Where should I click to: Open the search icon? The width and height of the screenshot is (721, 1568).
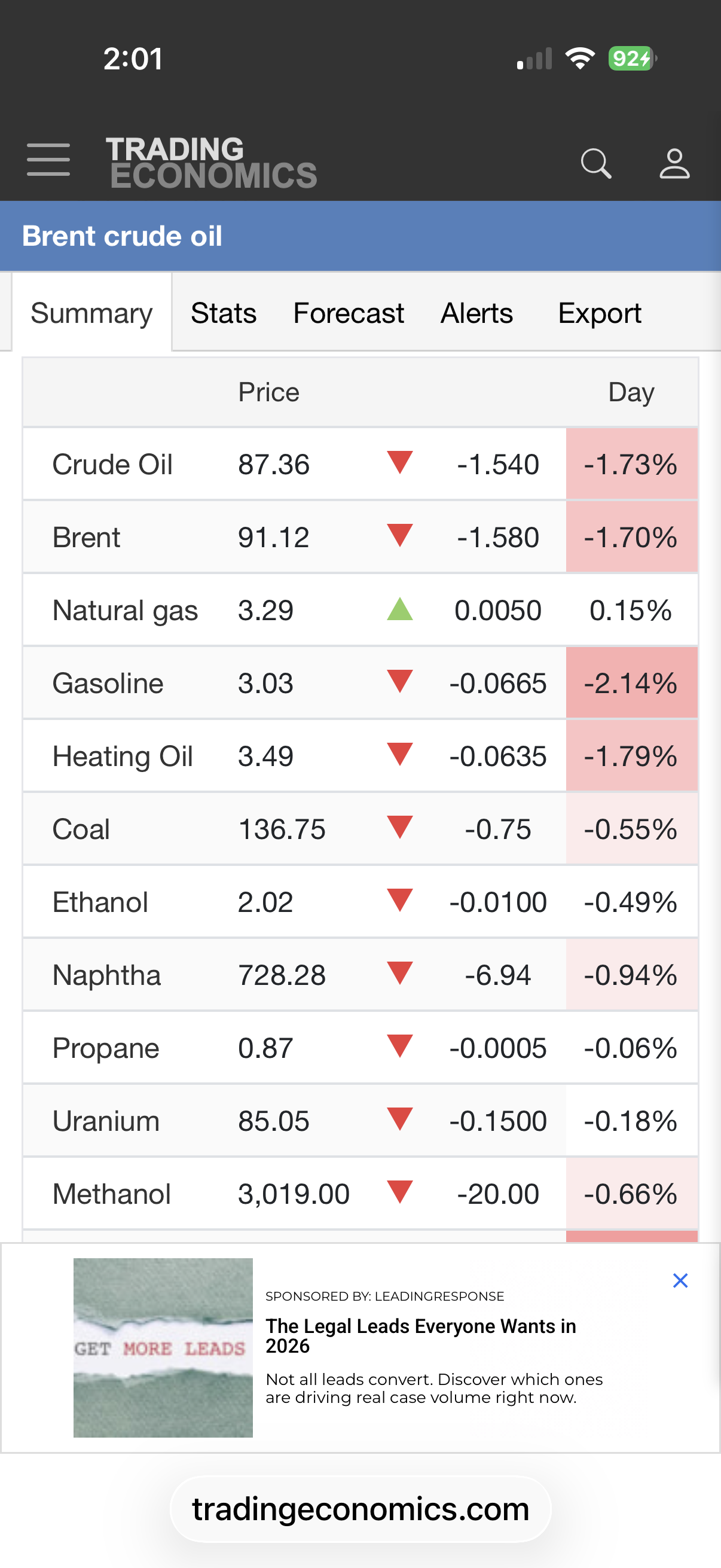(595, 163)
